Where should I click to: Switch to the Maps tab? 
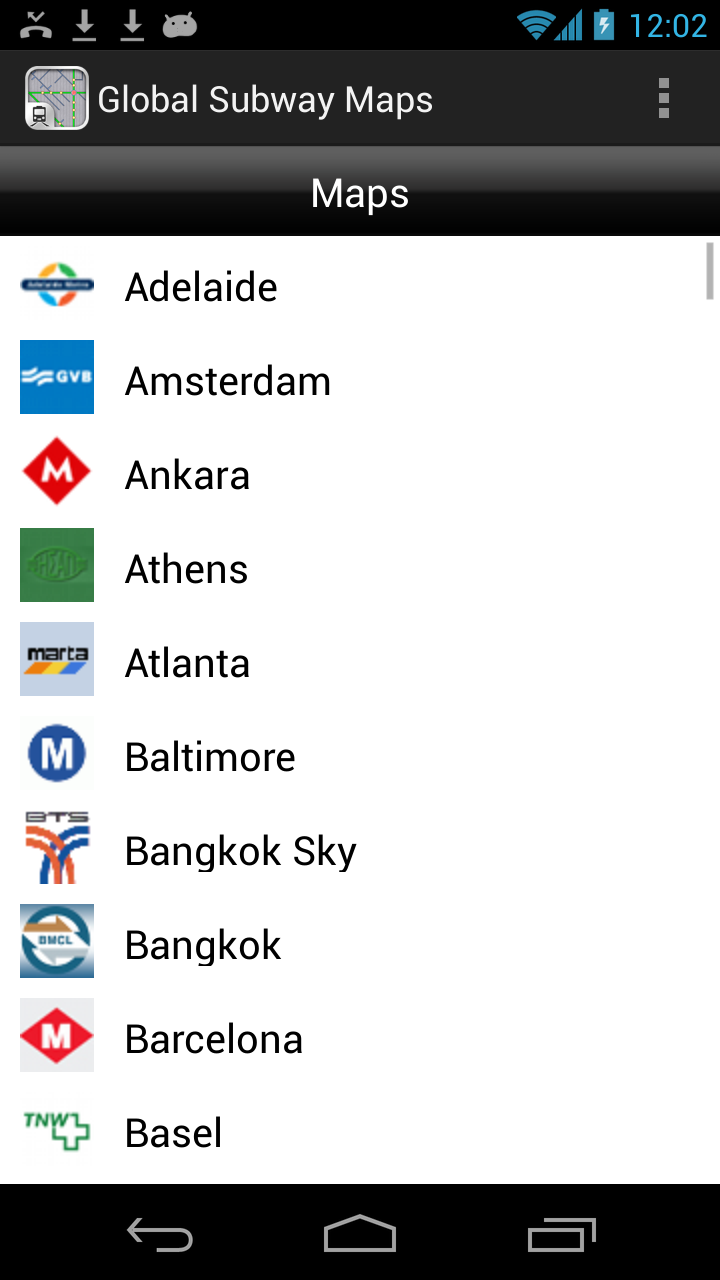point(360,192)
